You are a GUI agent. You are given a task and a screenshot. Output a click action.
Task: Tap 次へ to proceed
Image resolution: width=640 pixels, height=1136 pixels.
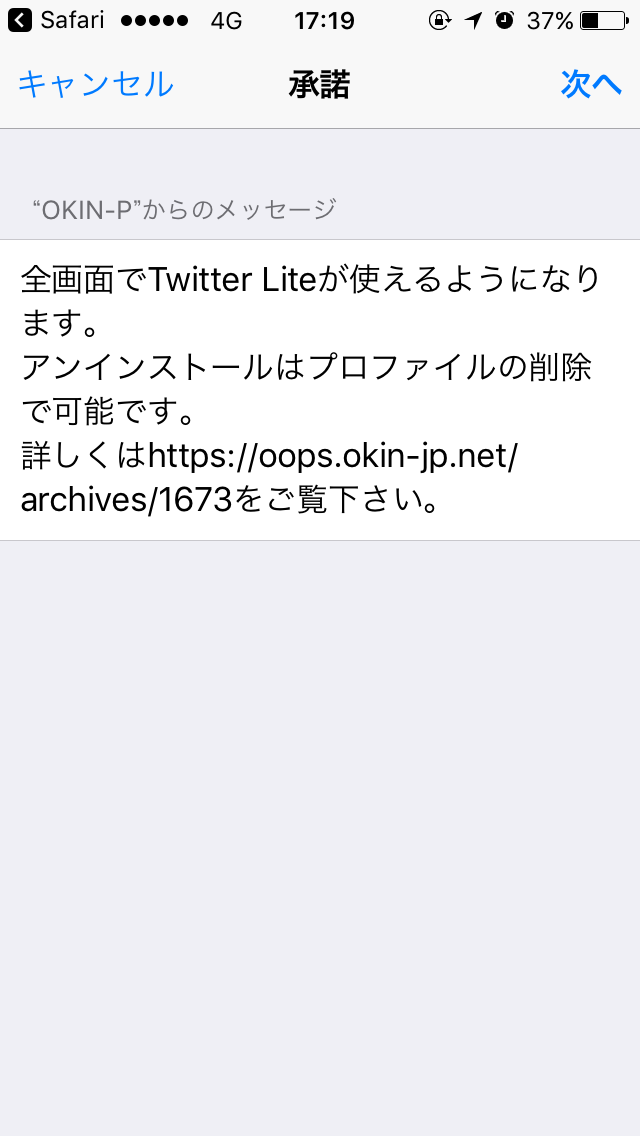tap(591, 85)
